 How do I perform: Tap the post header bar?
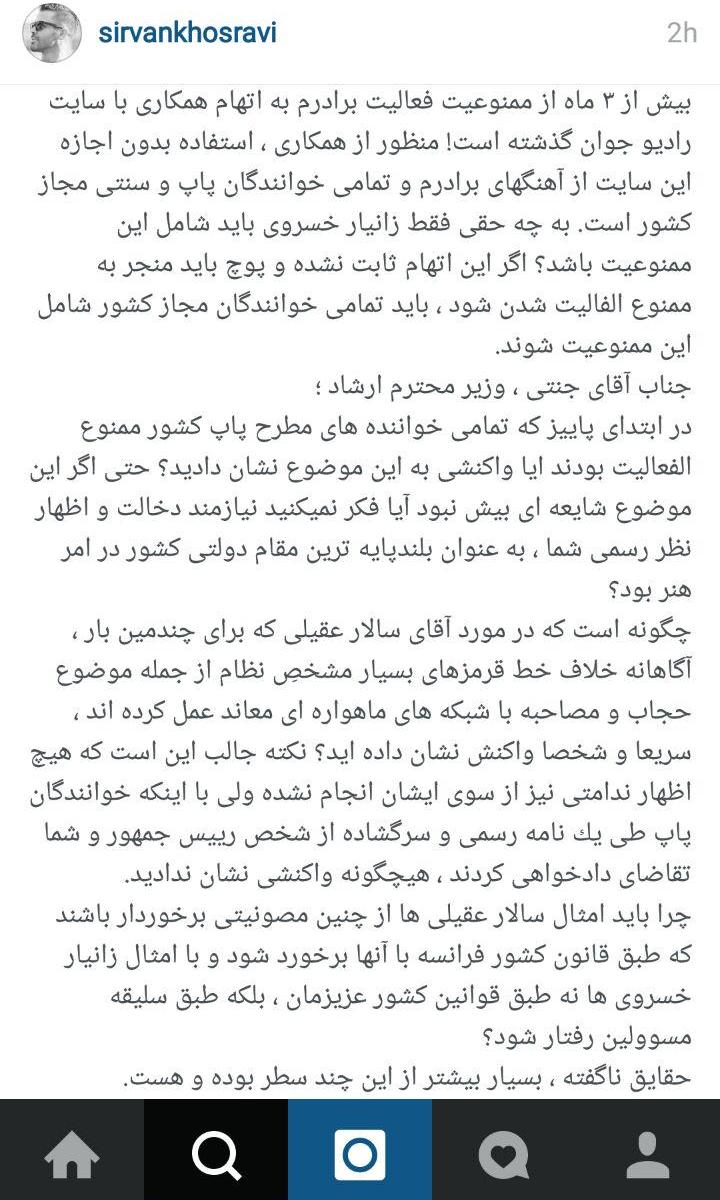[x=360, y=32]
